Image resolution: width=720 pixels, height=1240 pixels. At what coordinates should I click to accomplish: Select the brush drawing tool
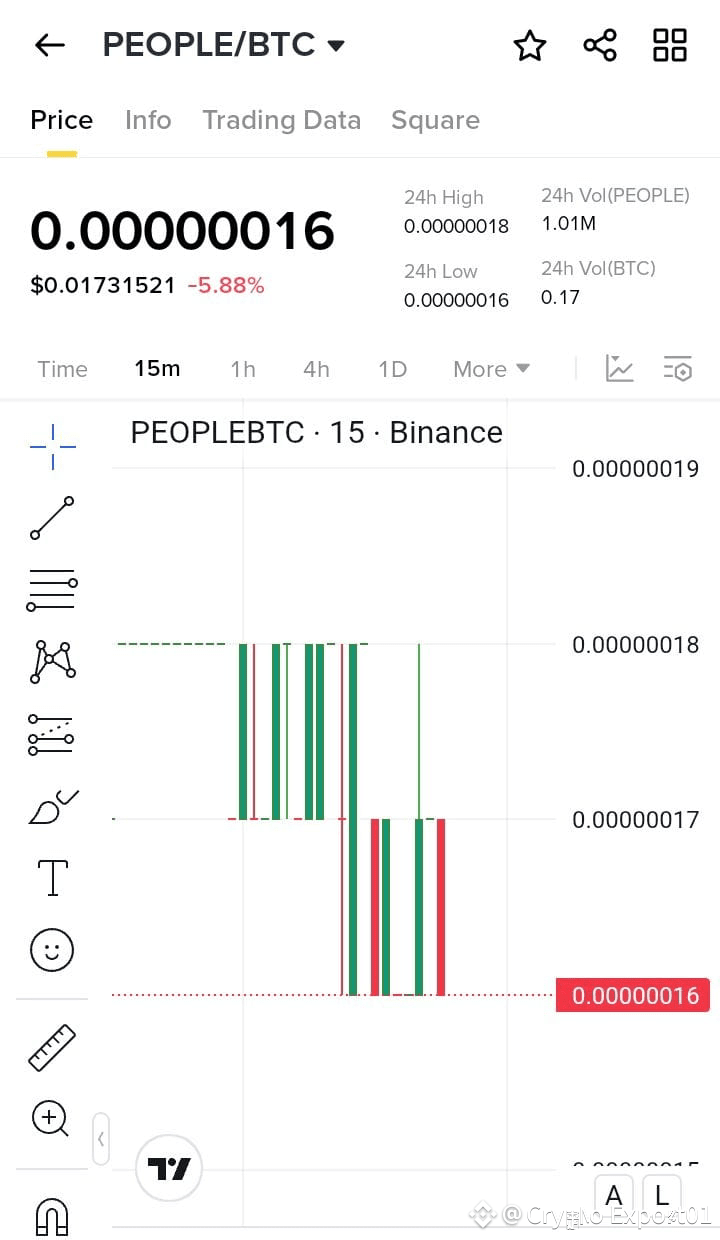(x=51, y=805)
